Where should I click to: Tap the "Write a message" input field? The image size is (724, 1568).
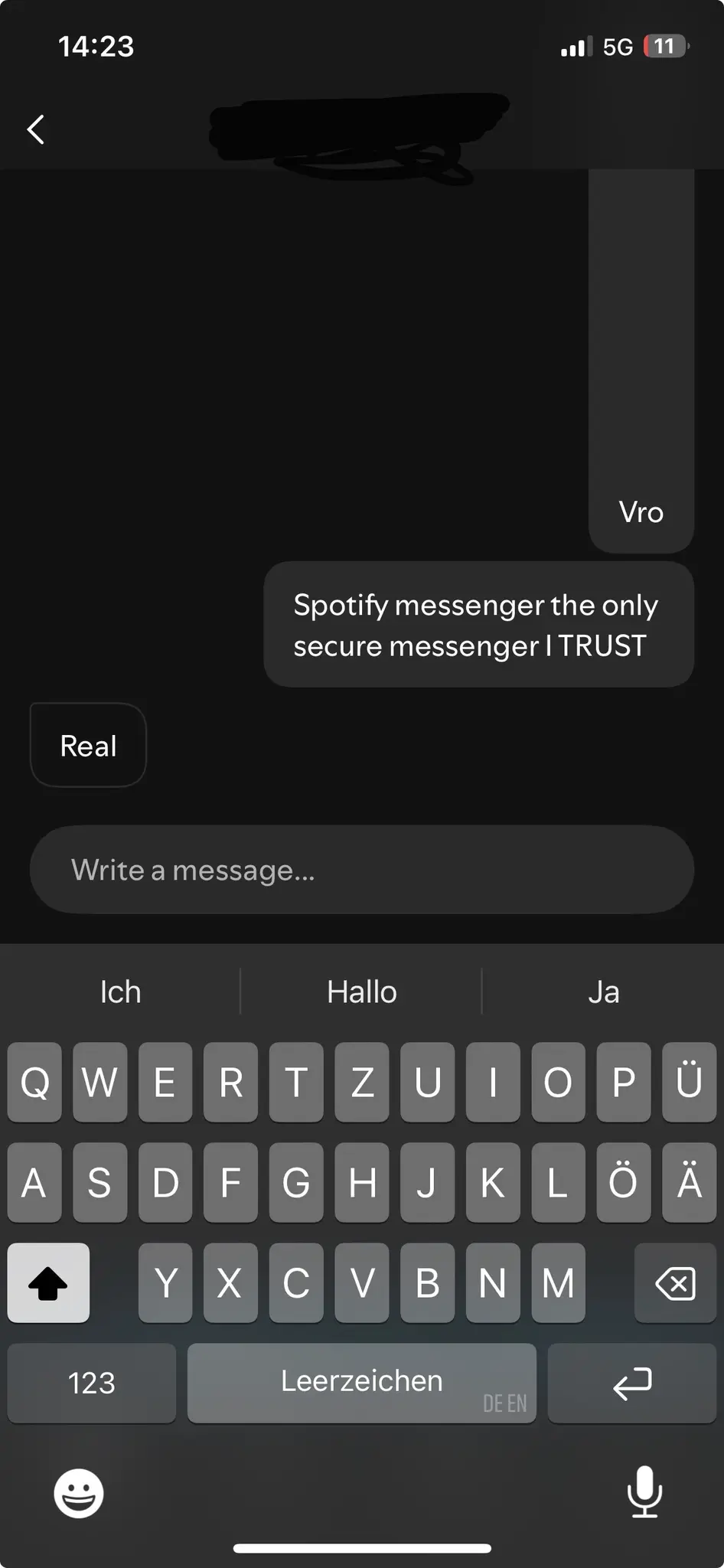click(361, 870)
